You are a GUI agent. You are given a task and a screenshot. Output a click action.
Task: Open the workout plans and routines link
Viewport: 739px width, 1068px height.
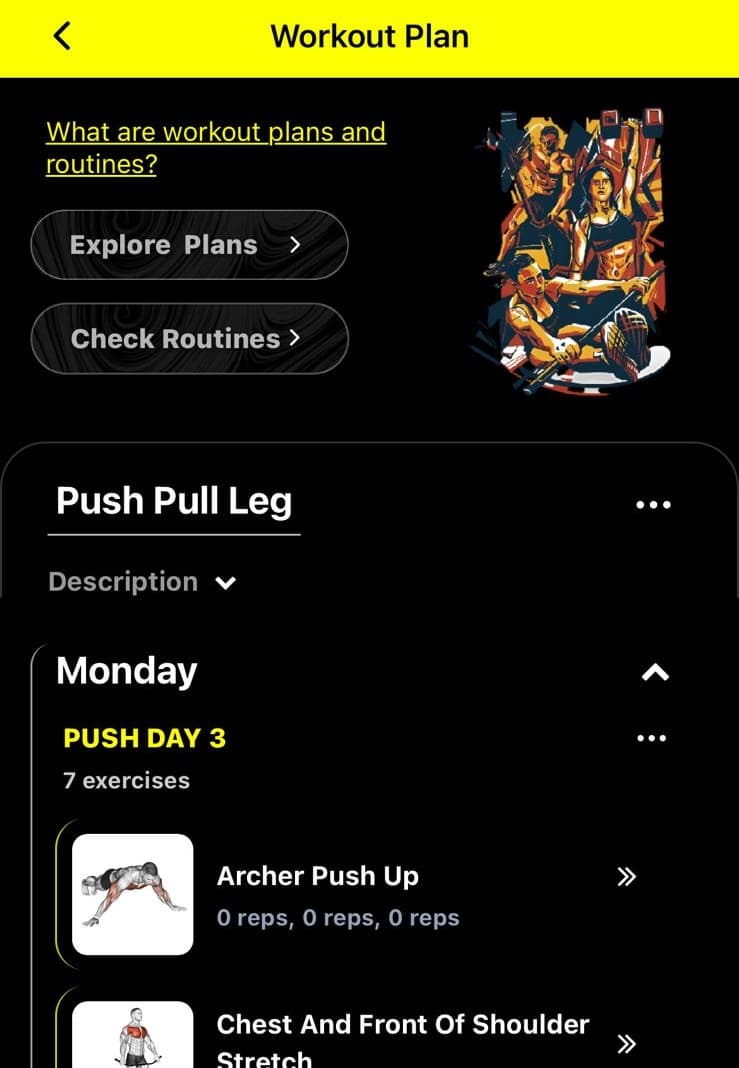(x=214, y=147)
